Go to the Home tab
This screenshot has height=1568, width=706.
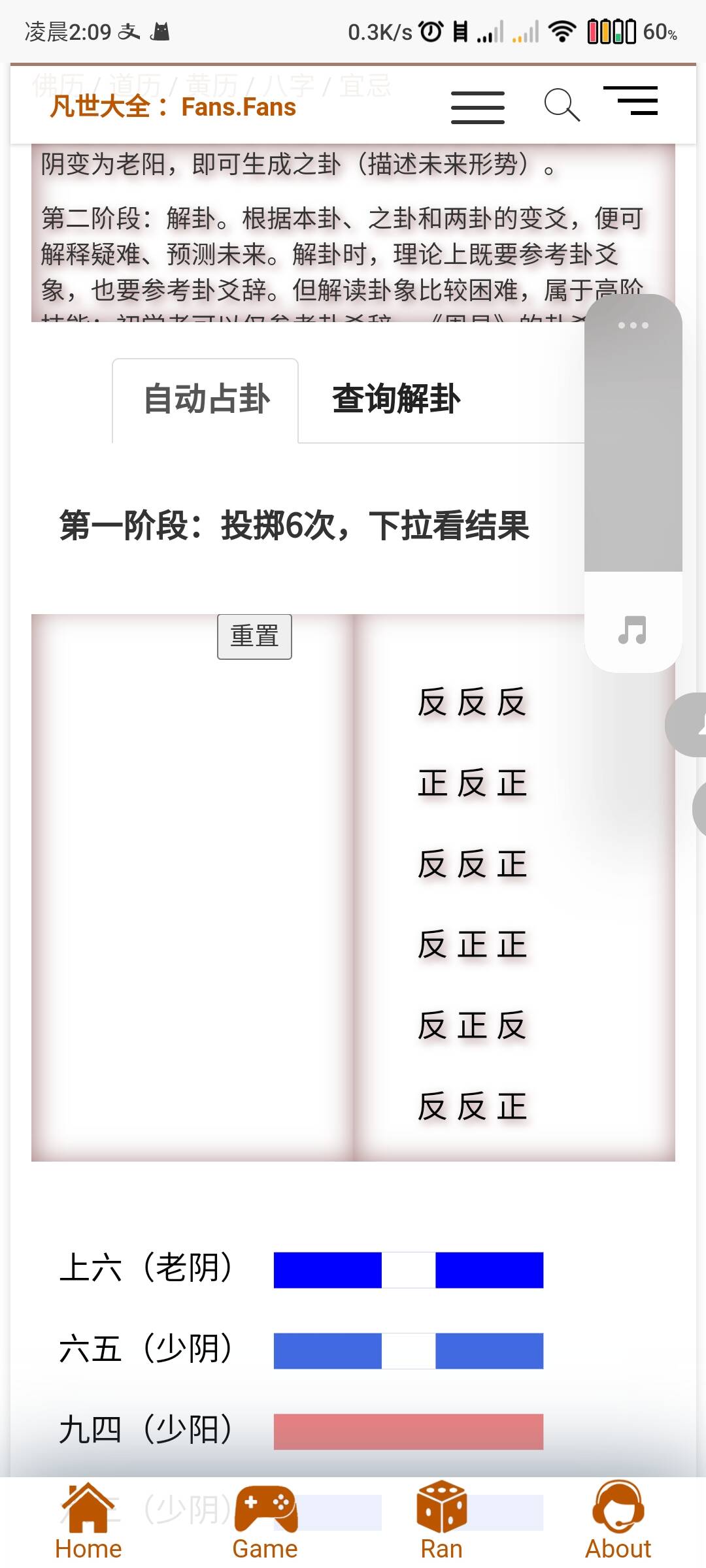88,1520
